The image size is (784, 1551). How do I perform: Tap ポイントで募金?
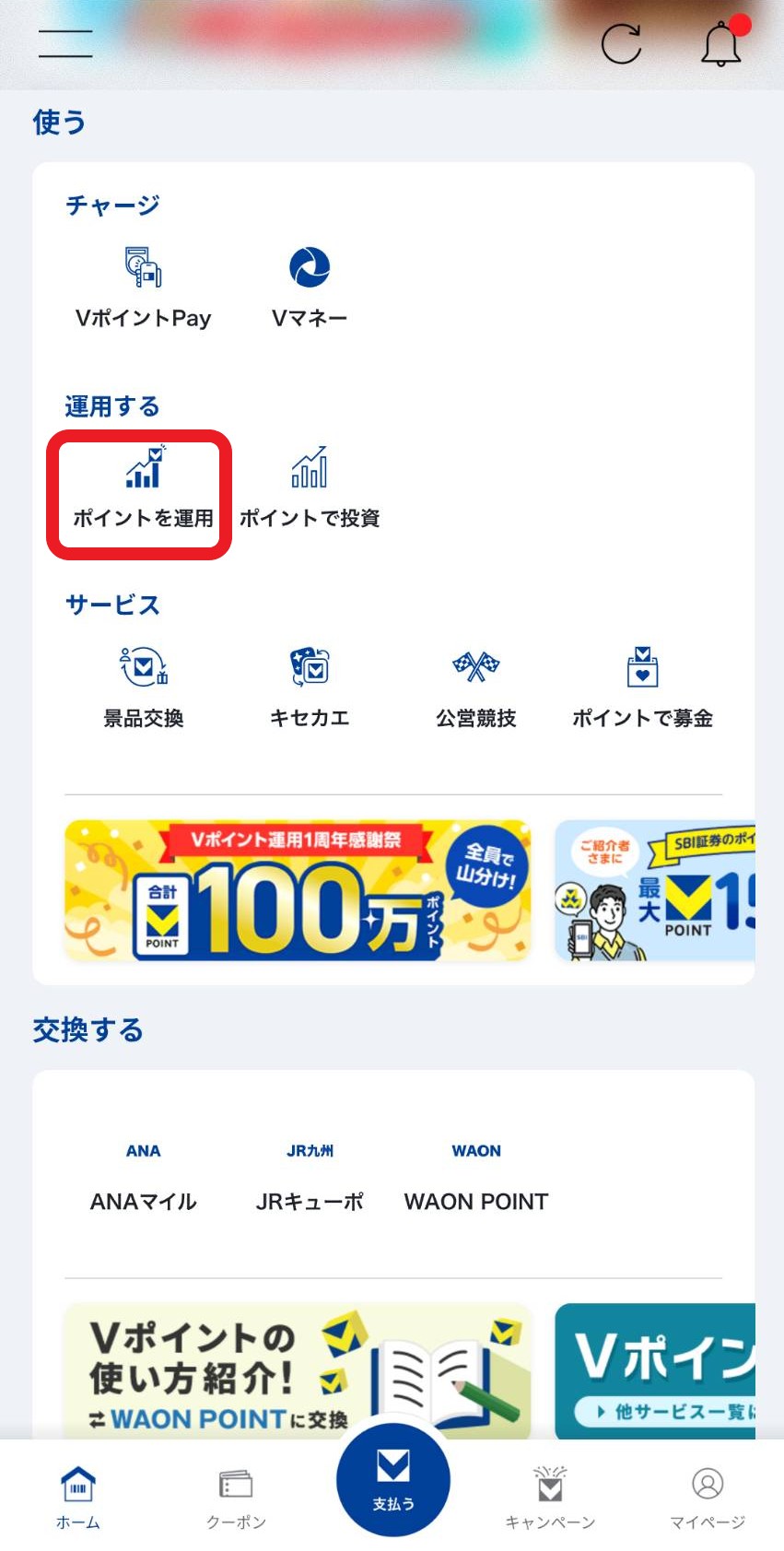click(x=642, y=687)
